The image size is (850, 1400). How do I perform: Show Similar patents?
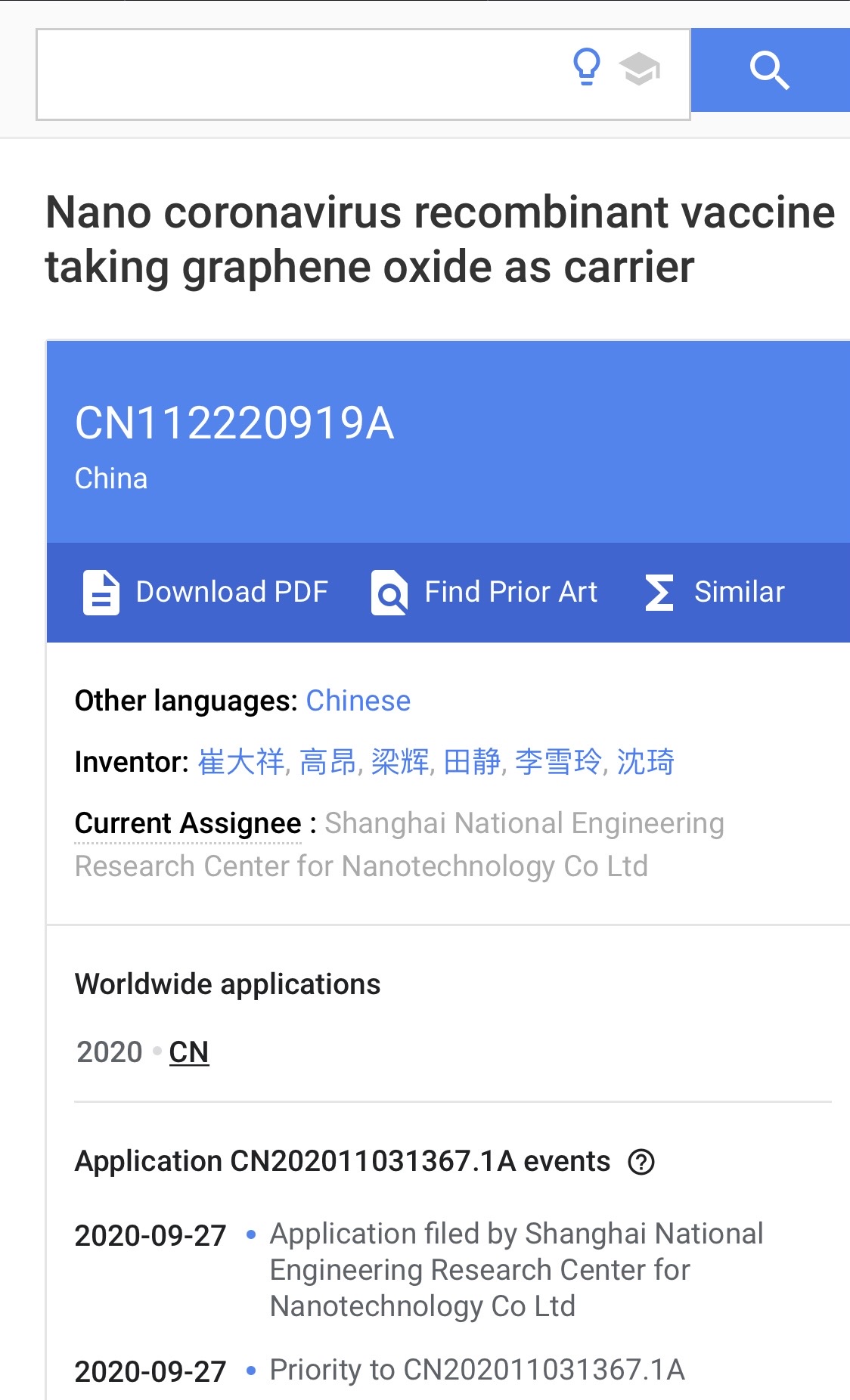click(715, 592)
